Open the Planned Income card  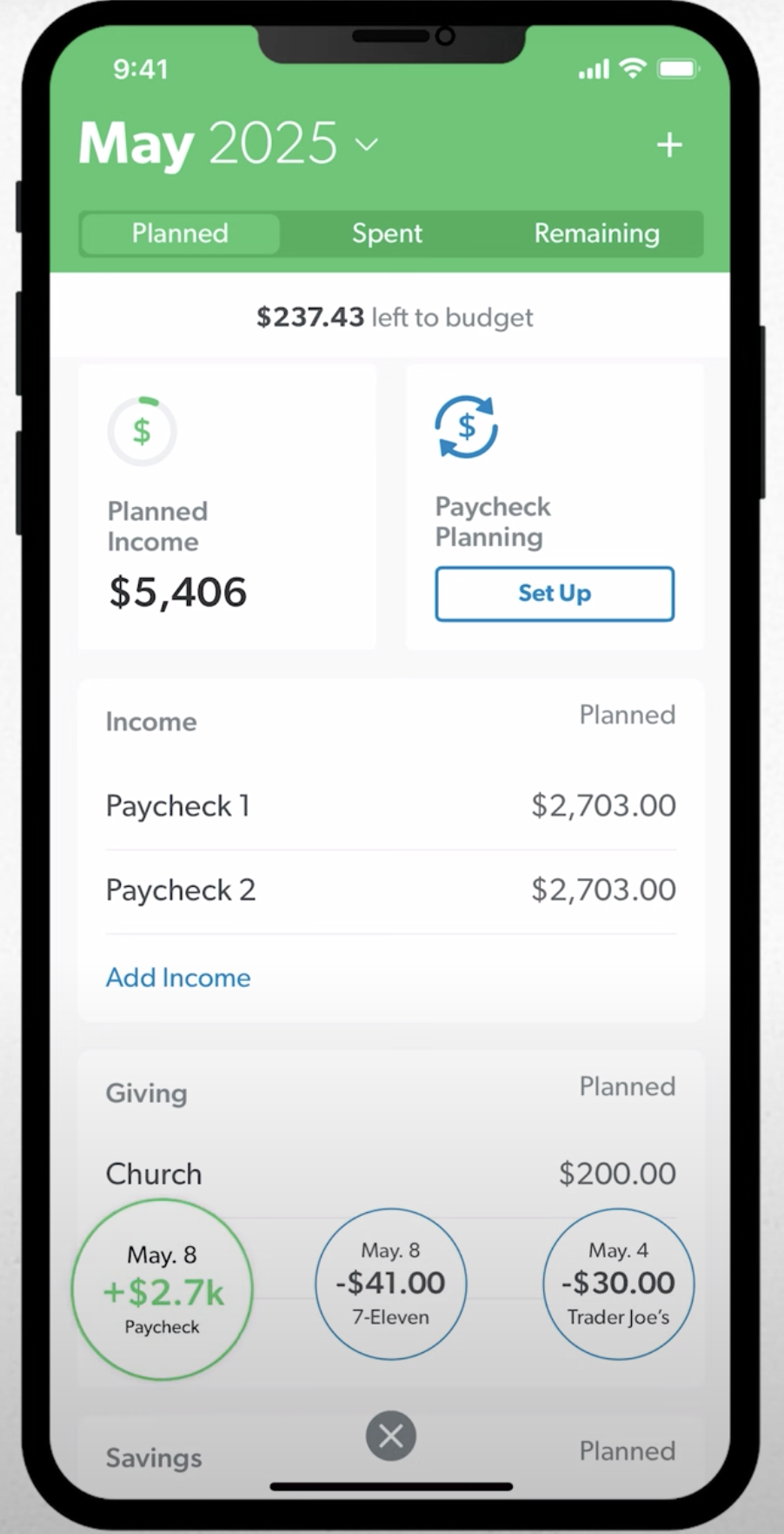click(x=227, y=506)
